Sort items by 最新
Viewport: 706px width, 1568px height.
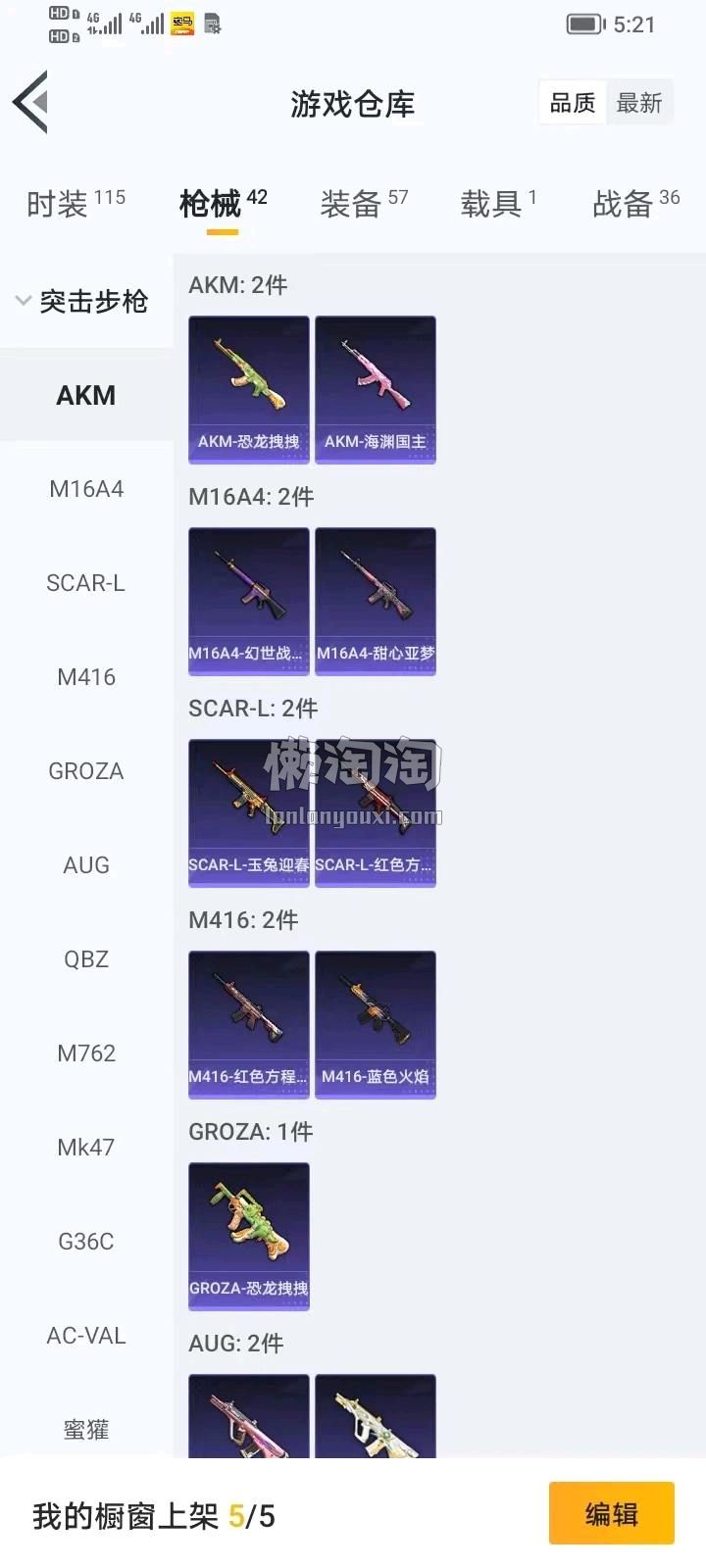639,103
